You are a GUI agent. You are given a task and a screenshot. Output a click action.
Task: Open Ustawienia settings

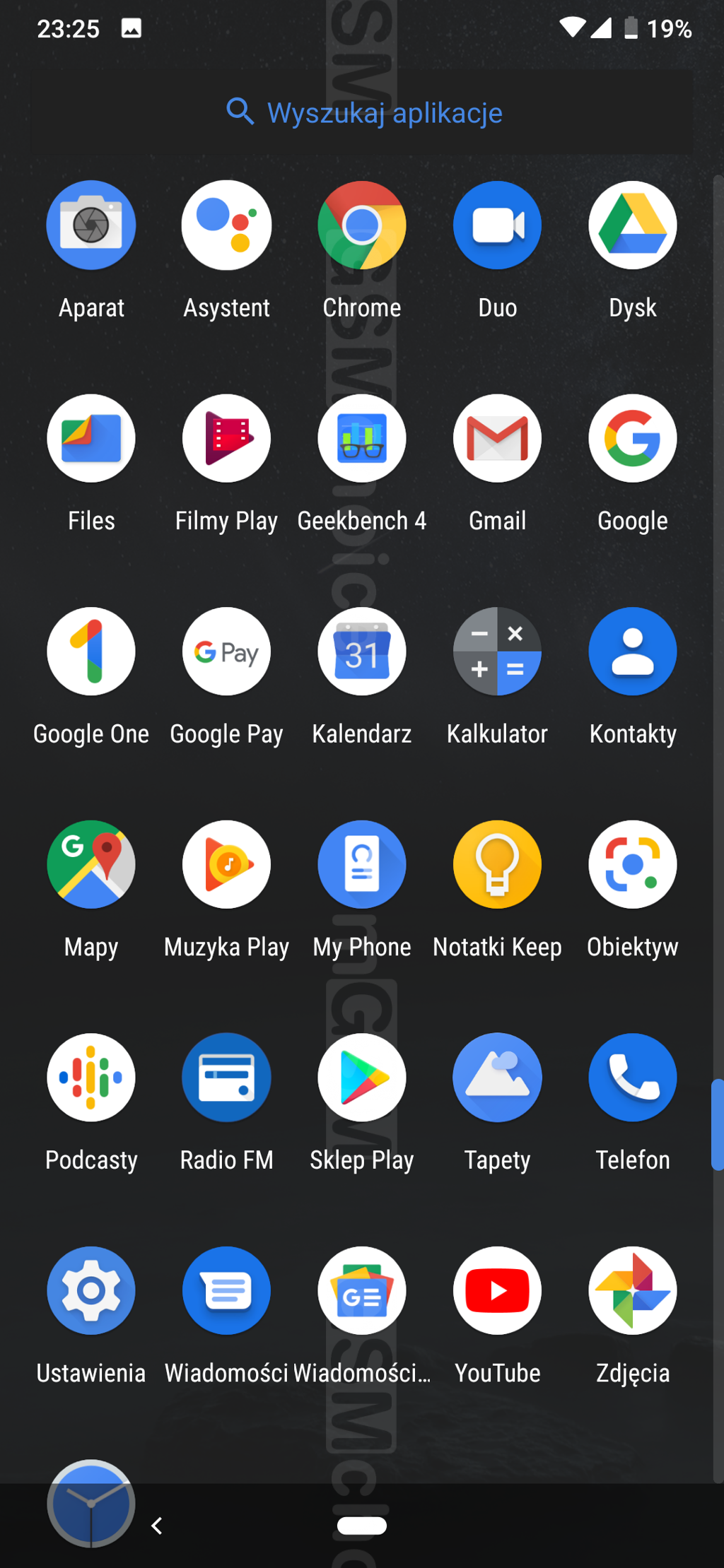91,1290
